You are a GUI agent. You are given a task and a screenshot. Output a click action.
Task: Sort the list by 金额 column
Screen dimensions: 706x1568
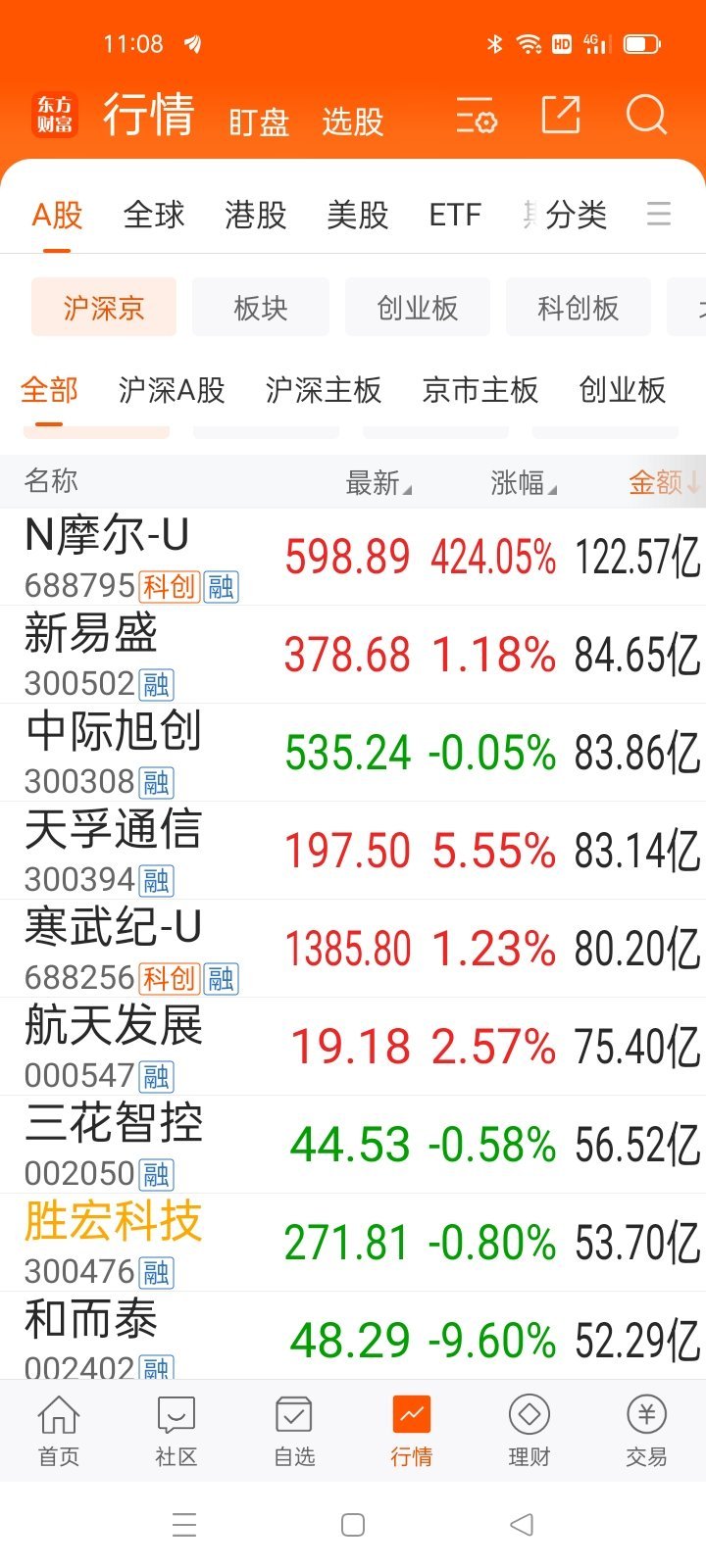tap(659, 482)
